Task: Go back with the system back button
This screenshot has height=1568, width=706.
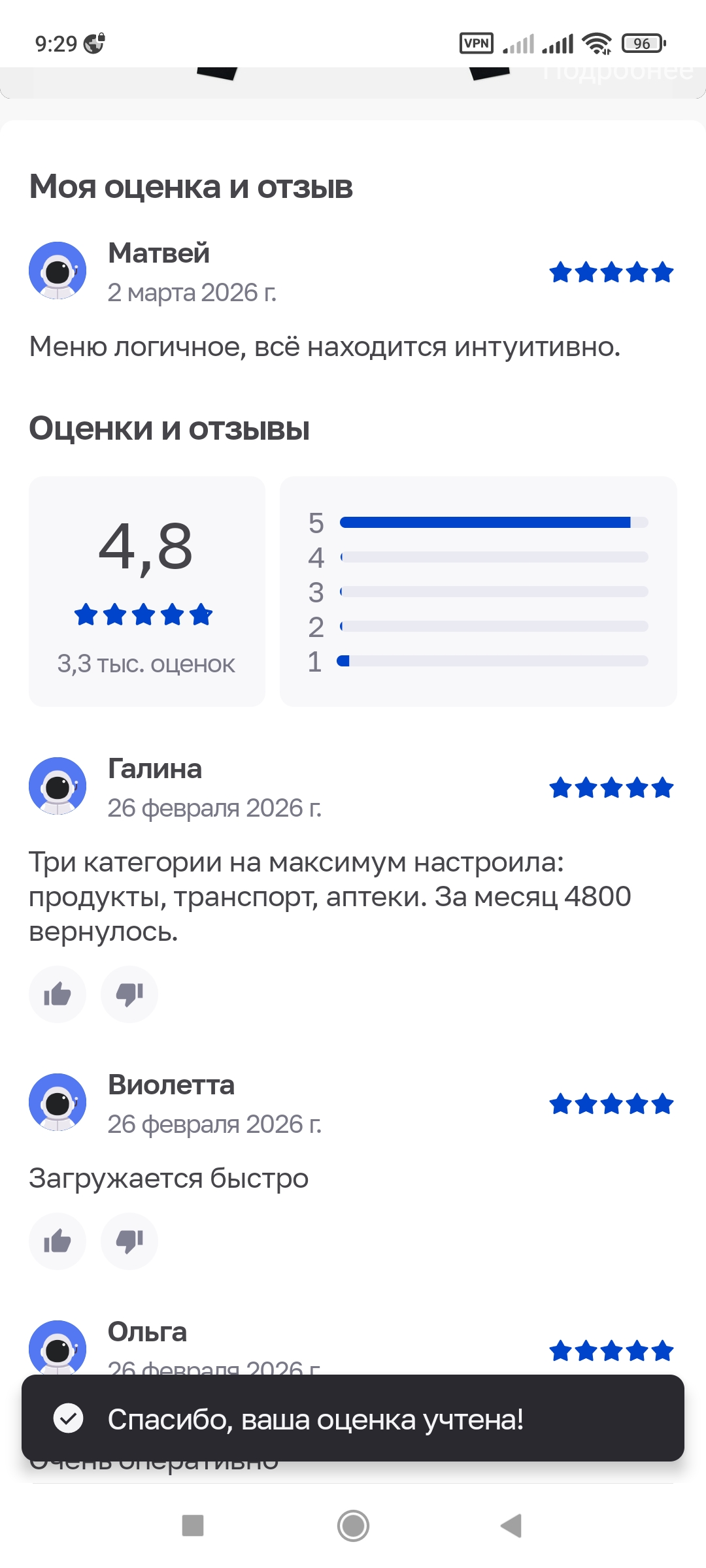Action: tap(511, 1526)
